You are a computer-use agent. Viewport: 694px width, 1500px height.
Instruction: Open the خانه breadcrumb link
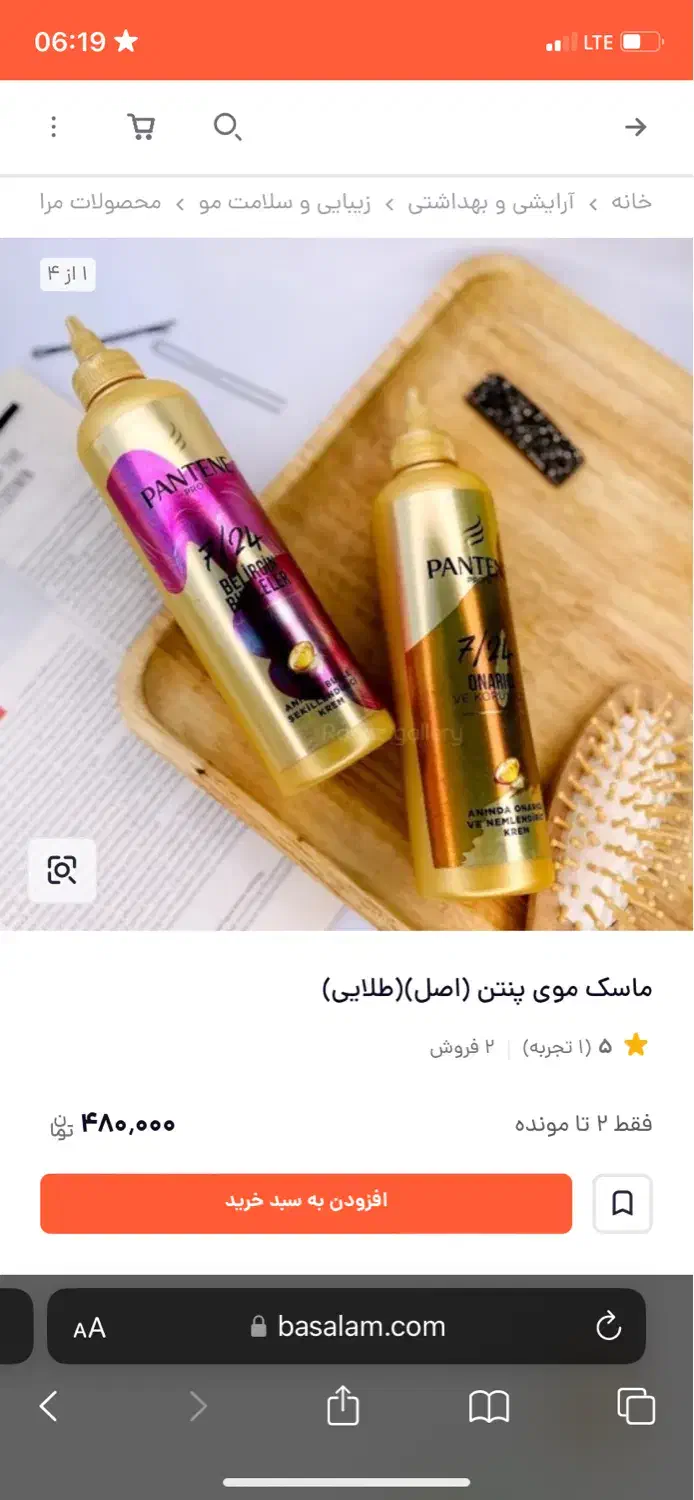[x=631, y=202]
